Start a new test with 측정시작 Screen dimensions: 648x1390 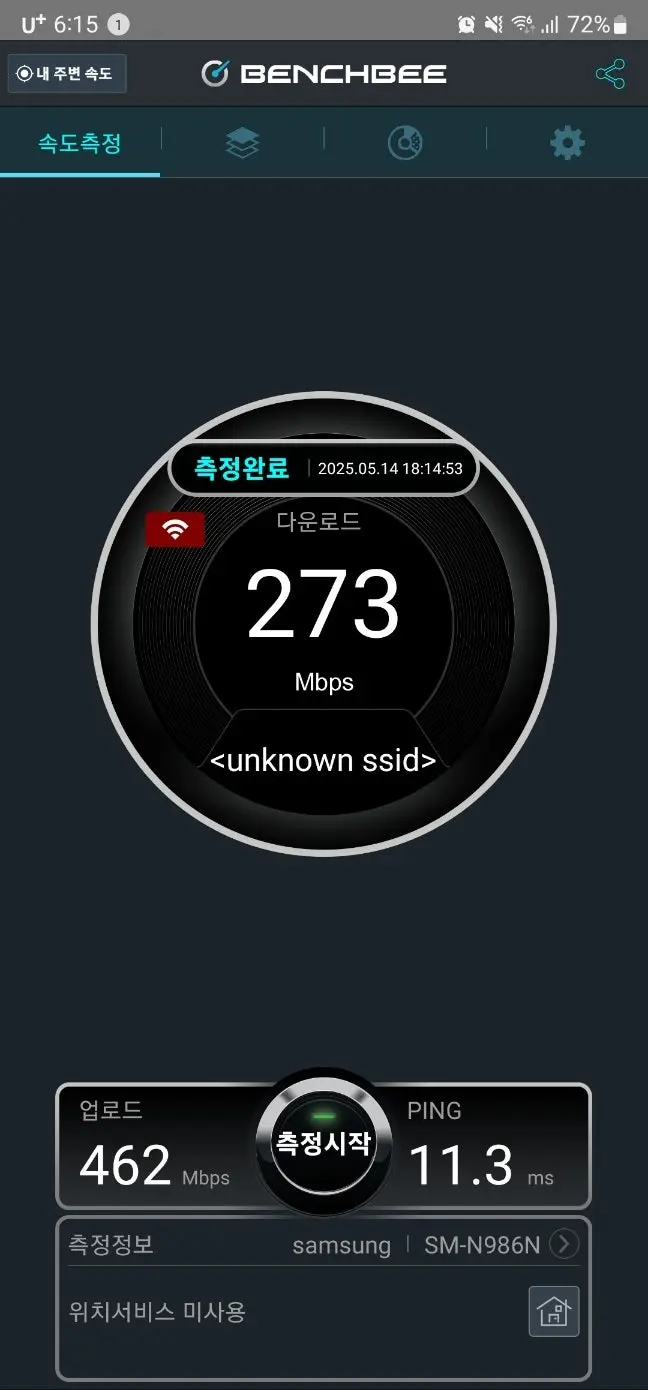(323, 1143)
